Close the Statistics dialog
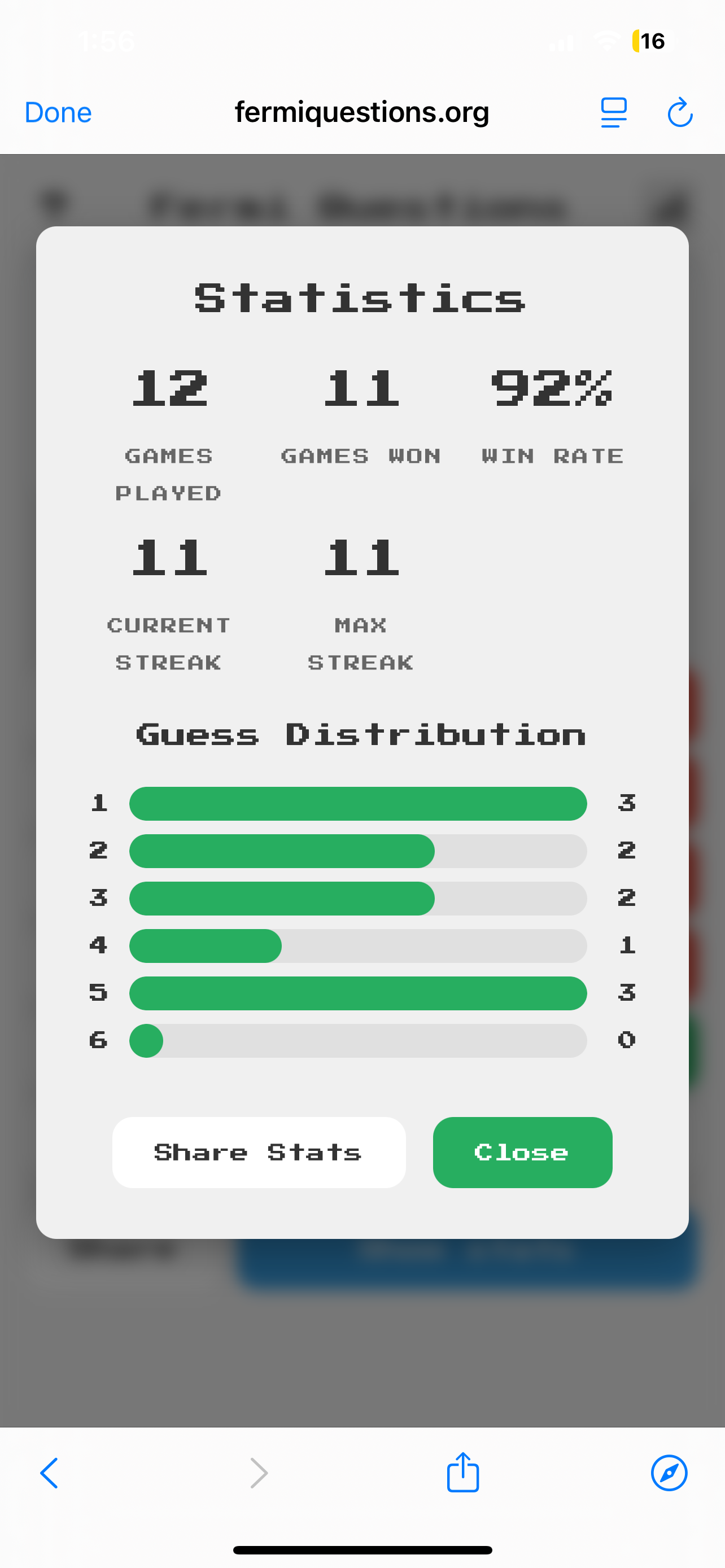 click(522, 1152)
